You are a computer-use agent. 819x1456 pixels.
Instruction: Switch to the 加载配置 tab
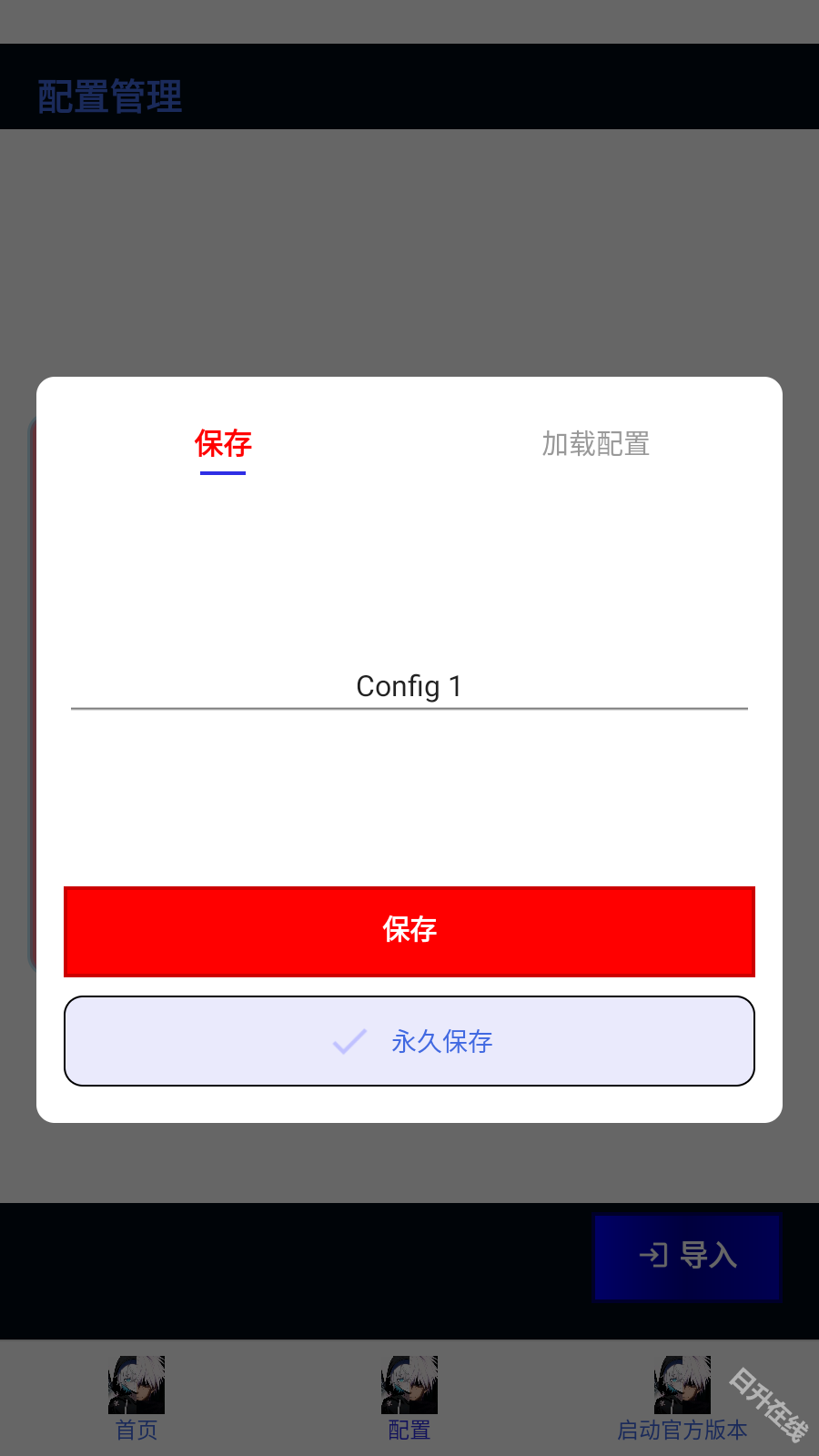[x=595, y=444]
